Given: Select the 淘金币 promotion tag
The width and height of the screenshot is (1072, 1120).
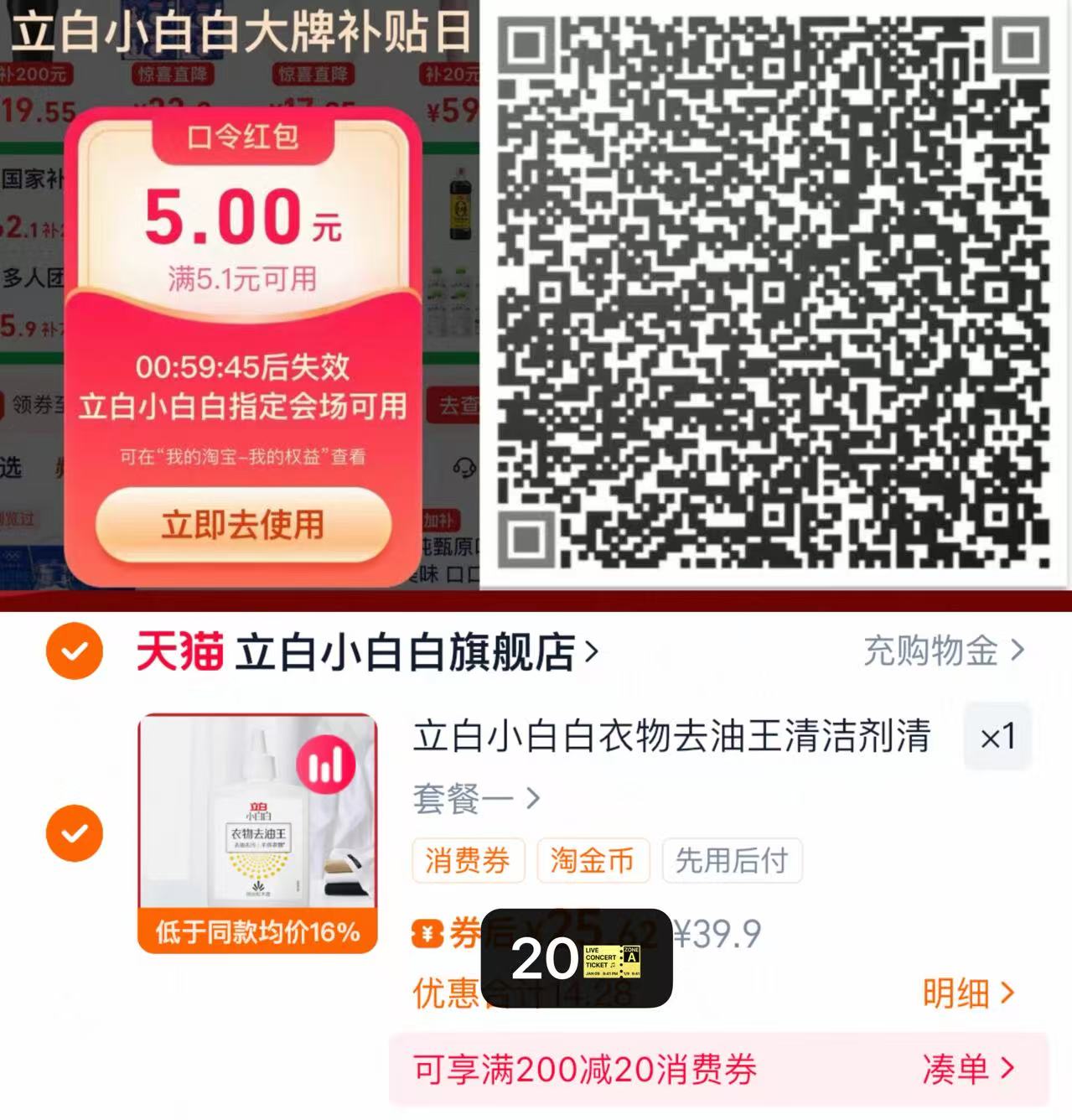Looking at the screenshot, I should 593,861.
